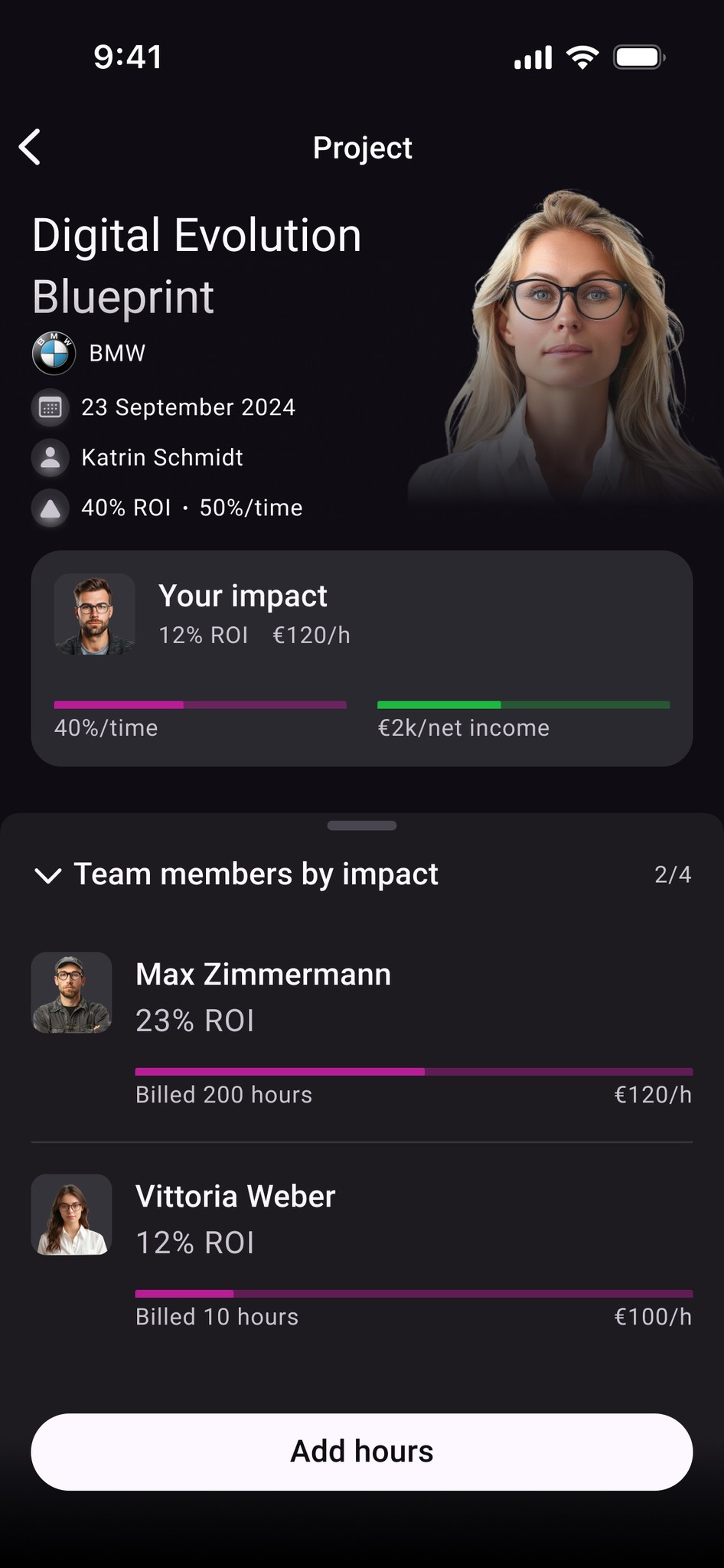Viewport: 724px width, 1568px height.
Task: Collapse the Team members by impact section
Action: (48, 875)
